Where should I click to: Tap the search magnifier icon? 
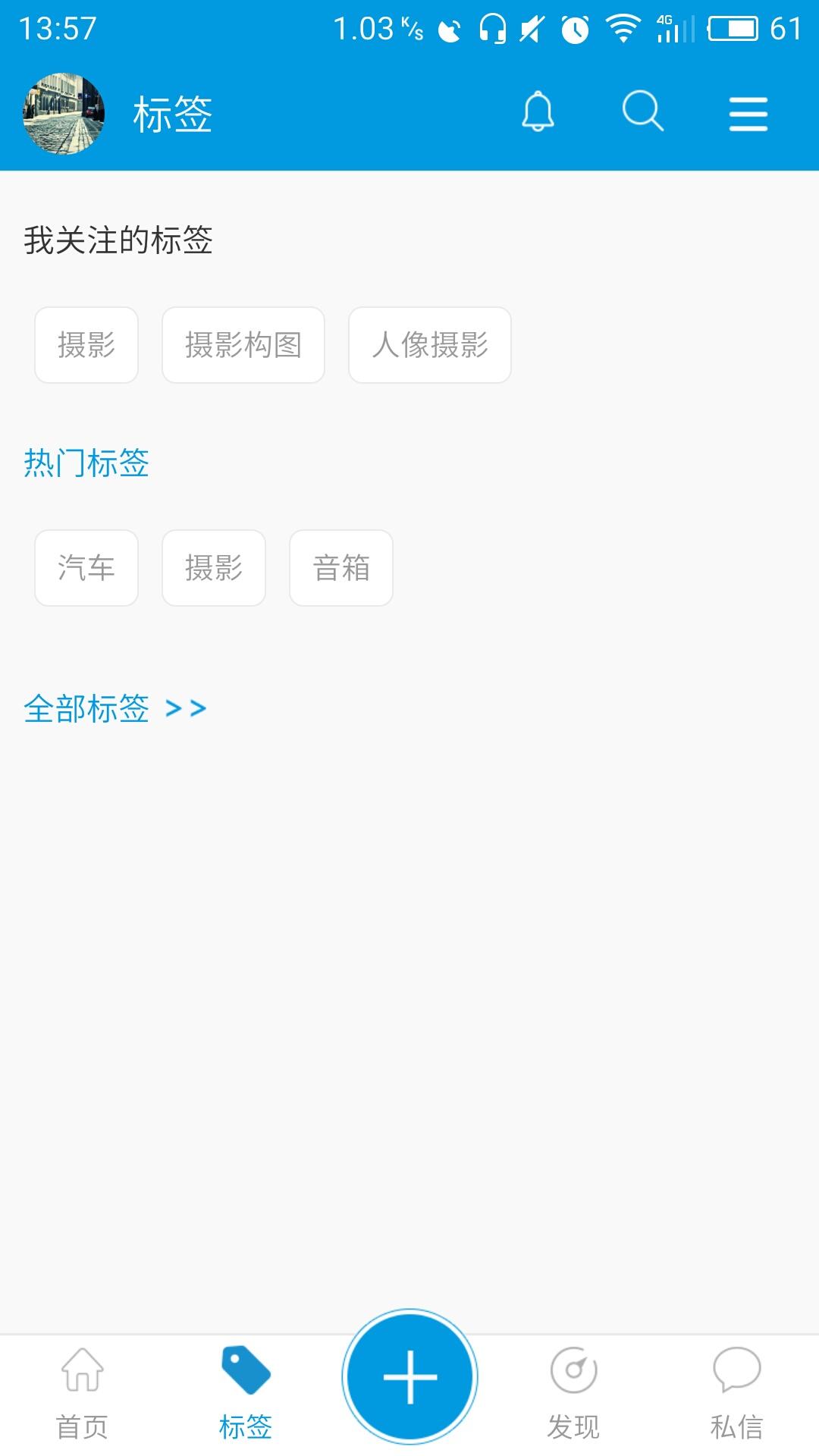coord(642,112)
